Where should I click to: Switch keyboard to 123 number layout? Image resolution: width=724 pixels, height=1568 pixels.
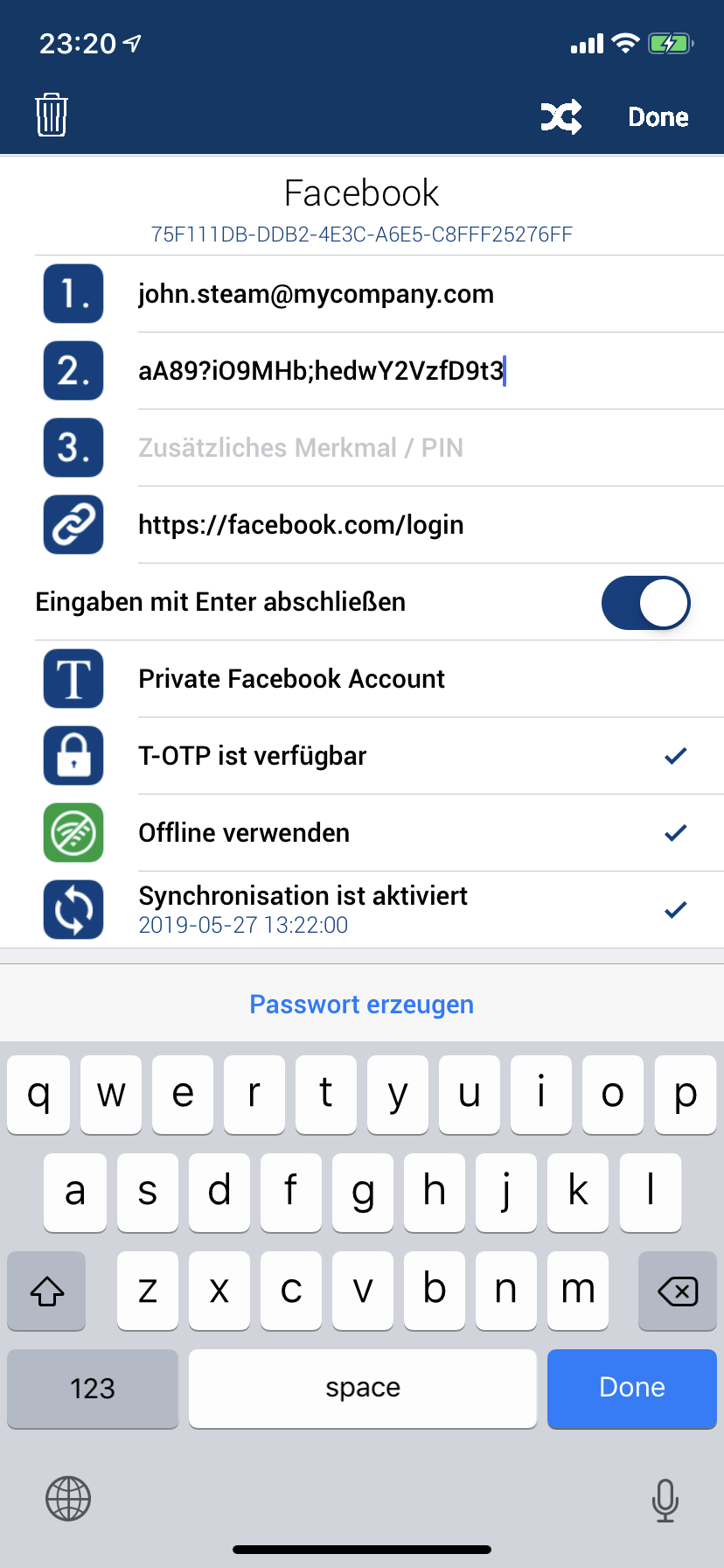tap(93, 1388)
